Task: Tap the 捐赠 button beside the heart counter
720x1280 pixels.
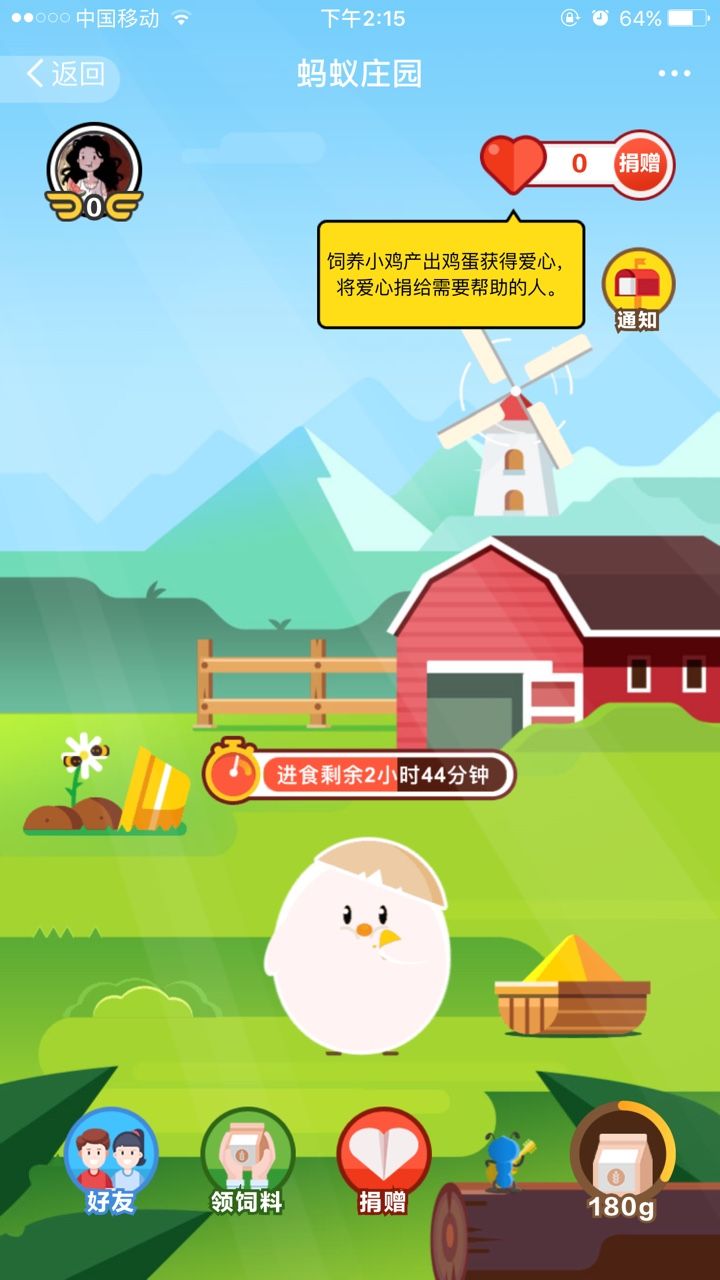Action: [x=639, y=164]
